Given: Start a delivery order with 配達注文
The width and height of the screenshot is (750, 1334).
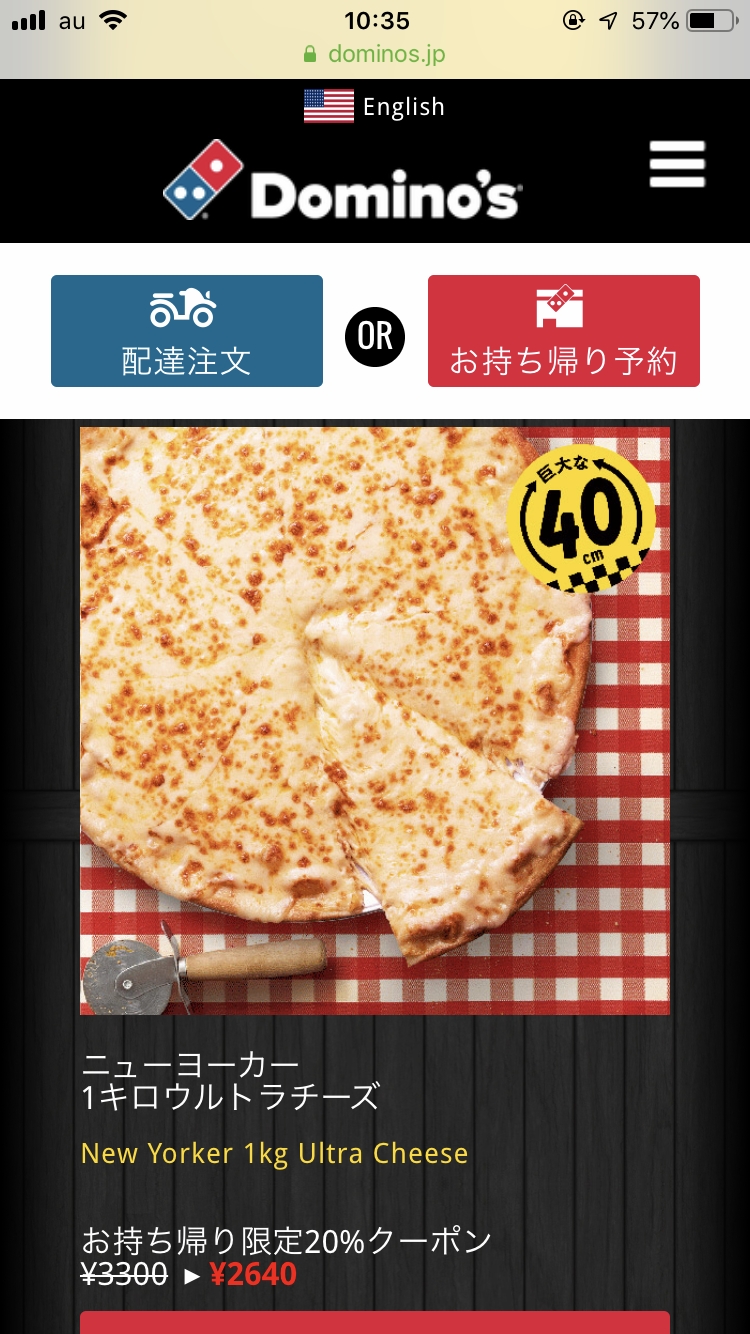Looking at the screenshot, I should 187,331.
